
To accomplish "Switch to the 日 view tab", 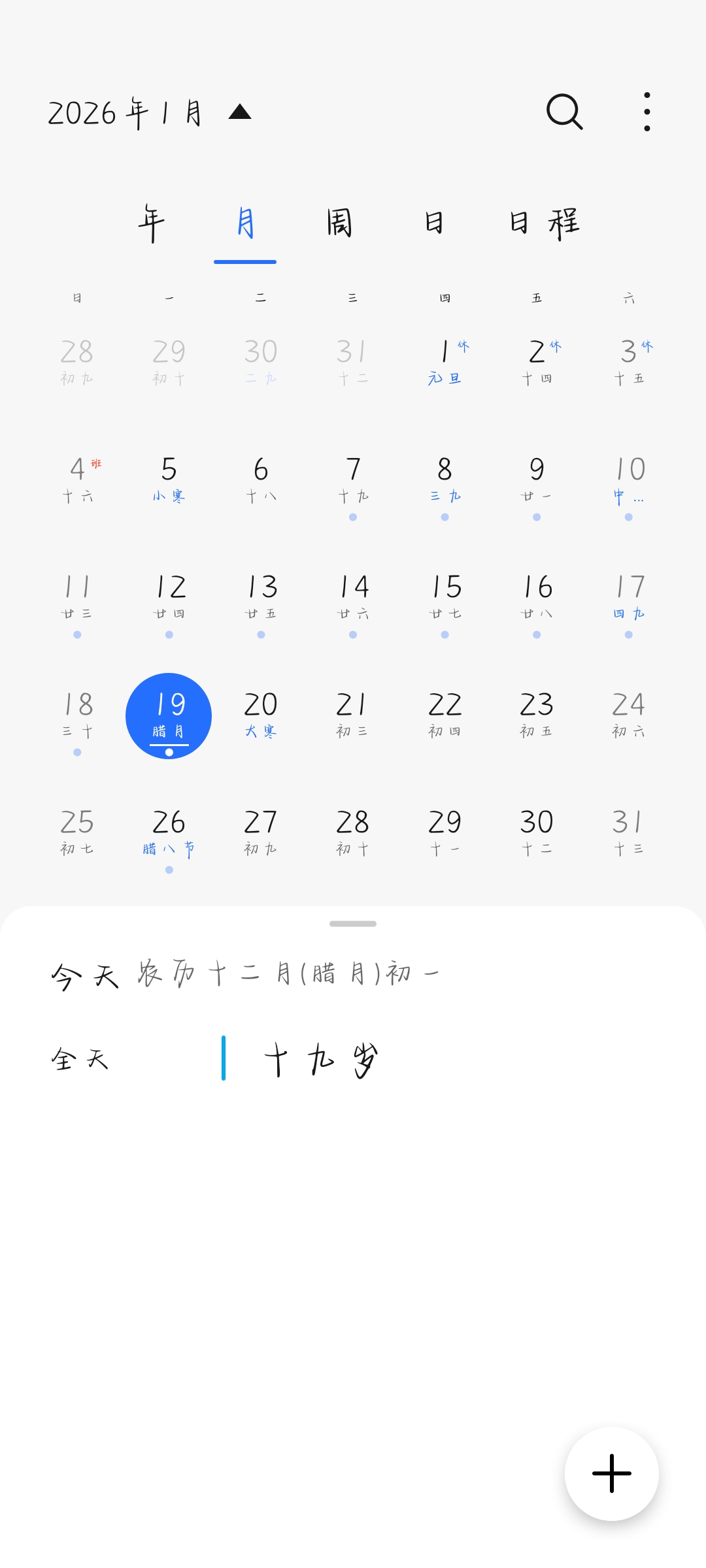I will click(434, 223).
